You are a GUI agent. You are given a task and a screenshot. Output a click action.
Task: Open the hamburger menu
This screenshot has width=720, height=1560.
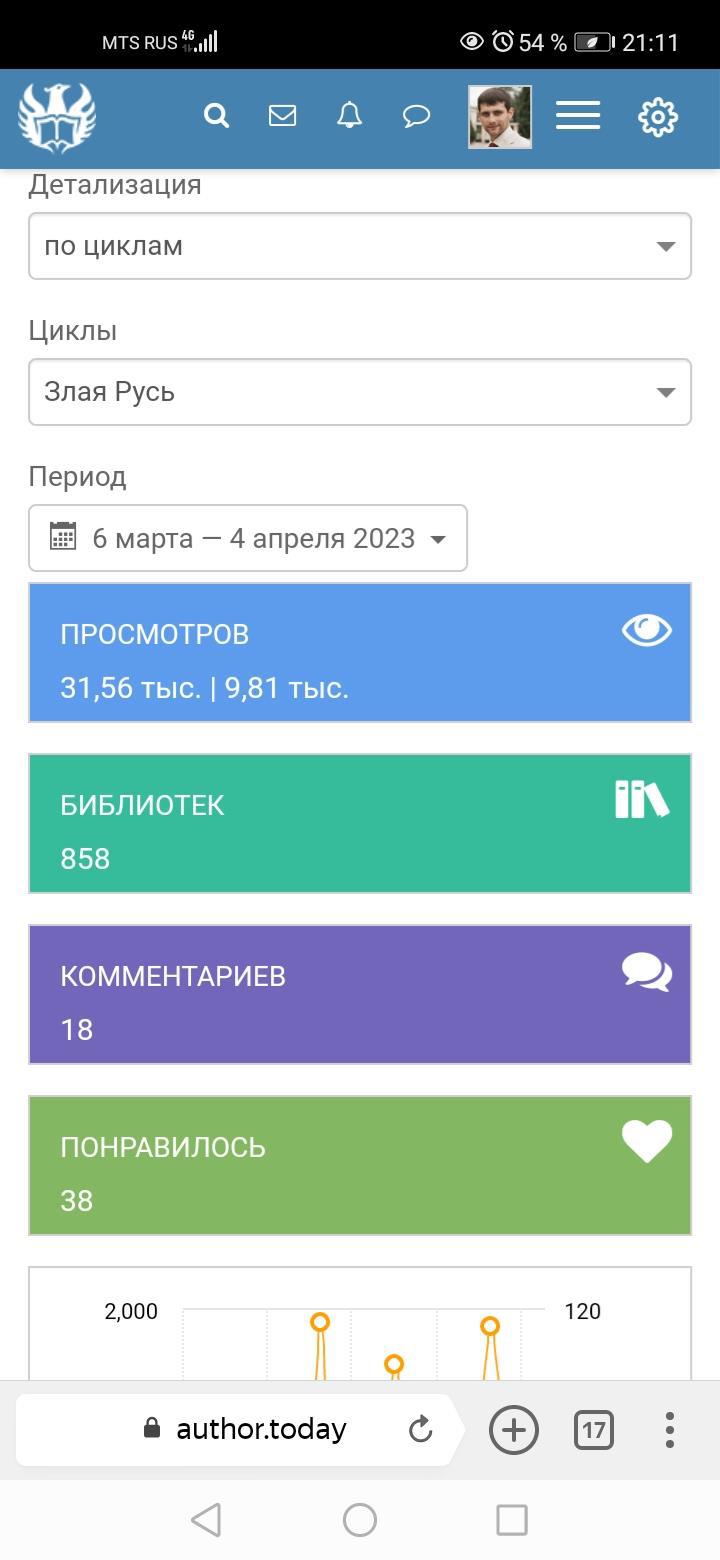578,116
